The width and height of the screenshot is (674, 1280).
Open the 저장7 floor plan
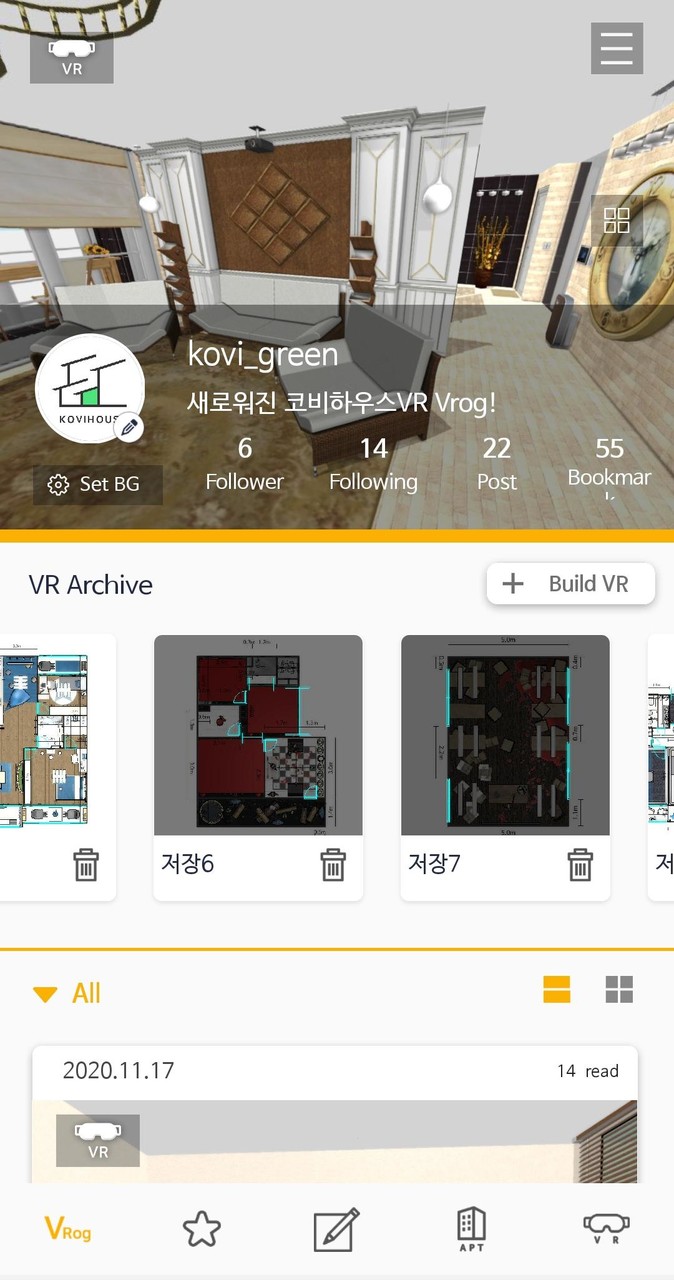pyautogui.click(x=505, y=735)
